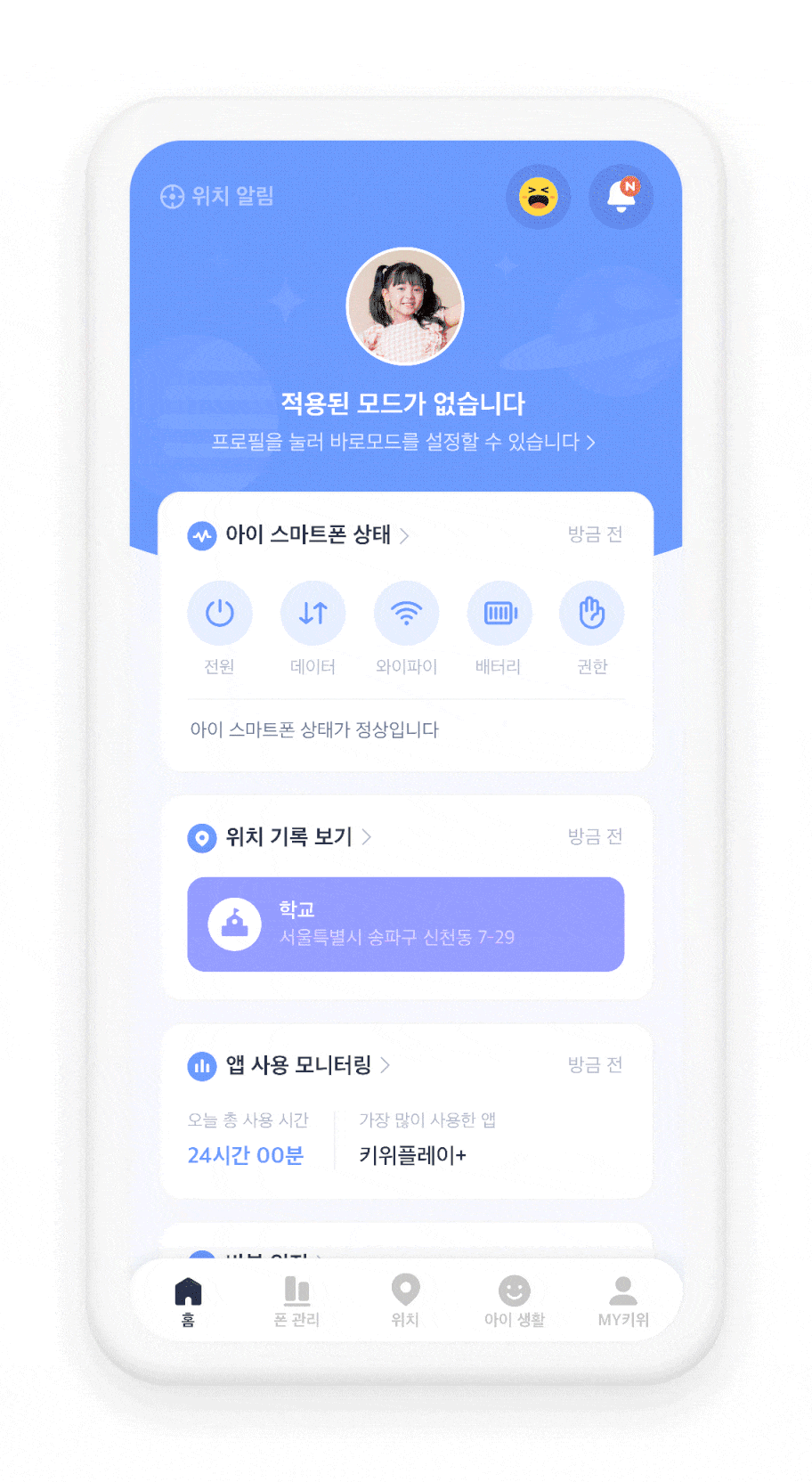This screenshot has height=1482, width=812.
Task: Check the data (데이터) status icon
Action: point(313,614)
